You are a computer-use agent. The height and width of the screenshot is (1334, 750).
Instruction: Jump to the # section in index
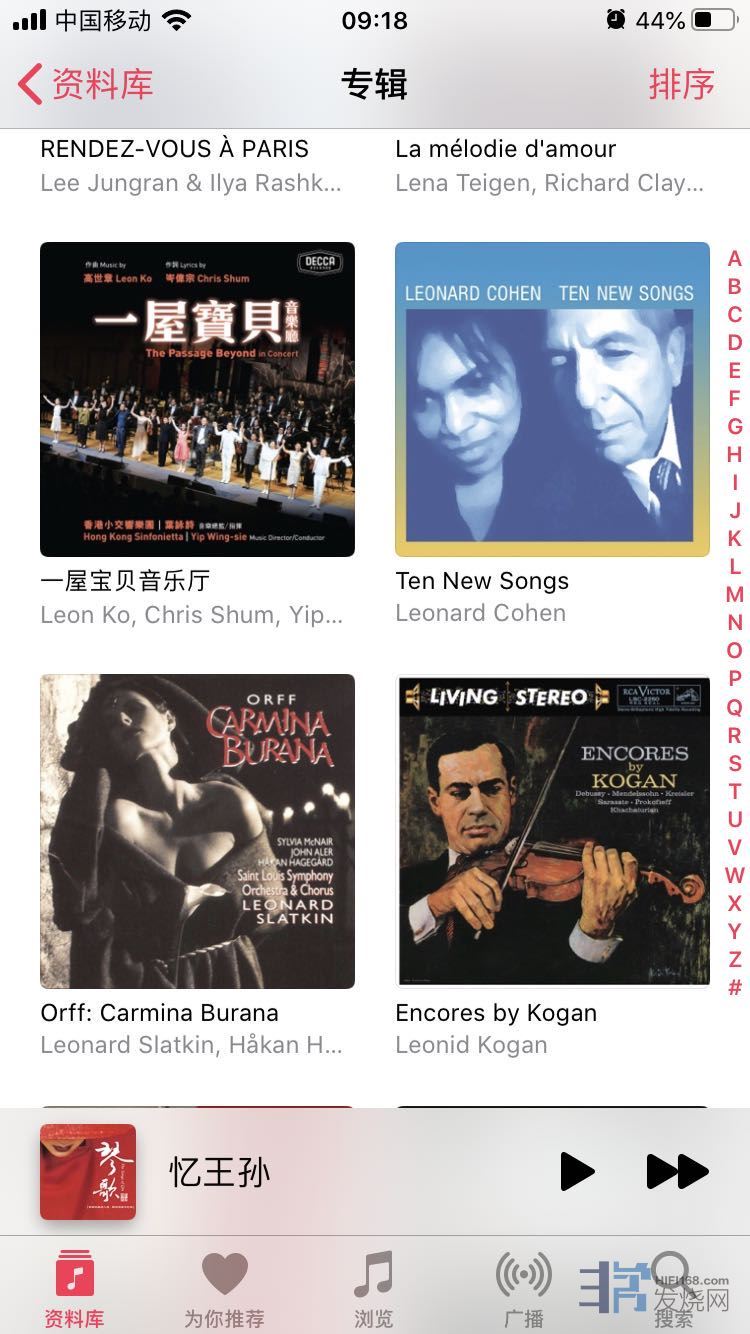pyautogui.click(x=735, y=987)
